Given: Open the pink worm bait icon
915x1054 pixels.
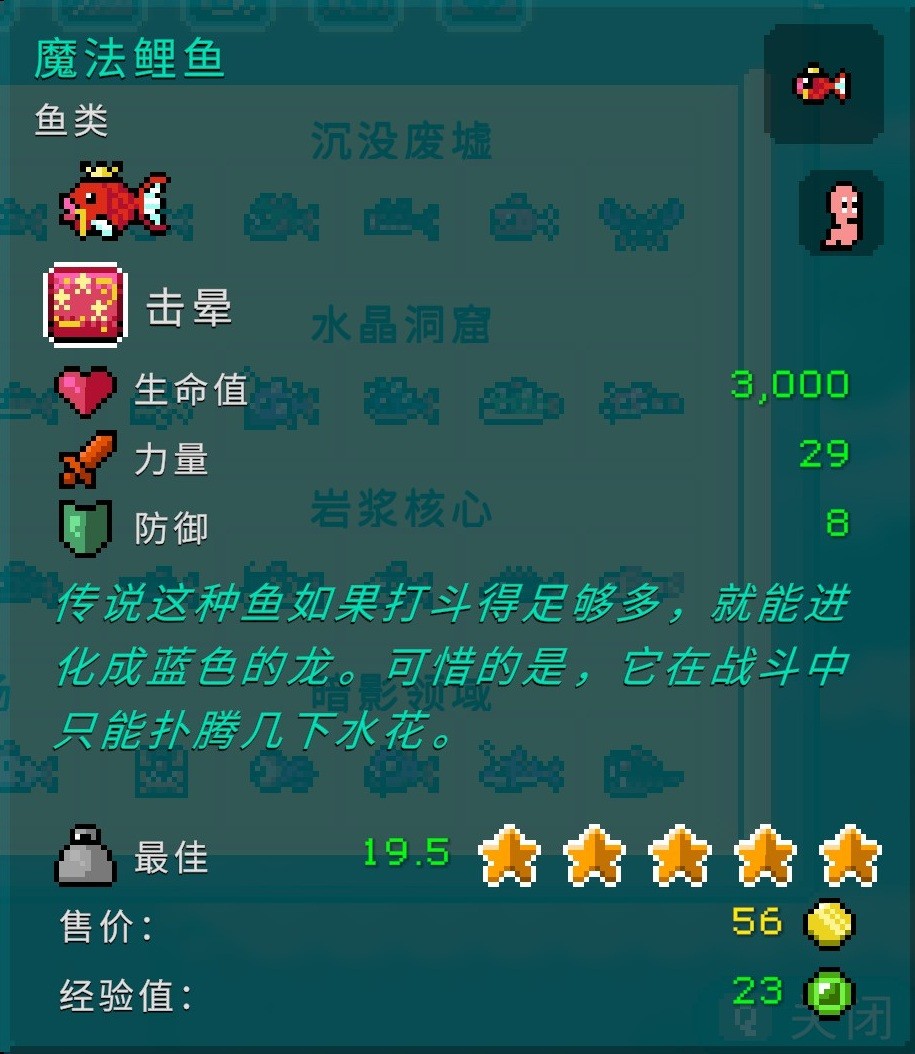Looking at the screenshot, I should [x=842, y=213].
